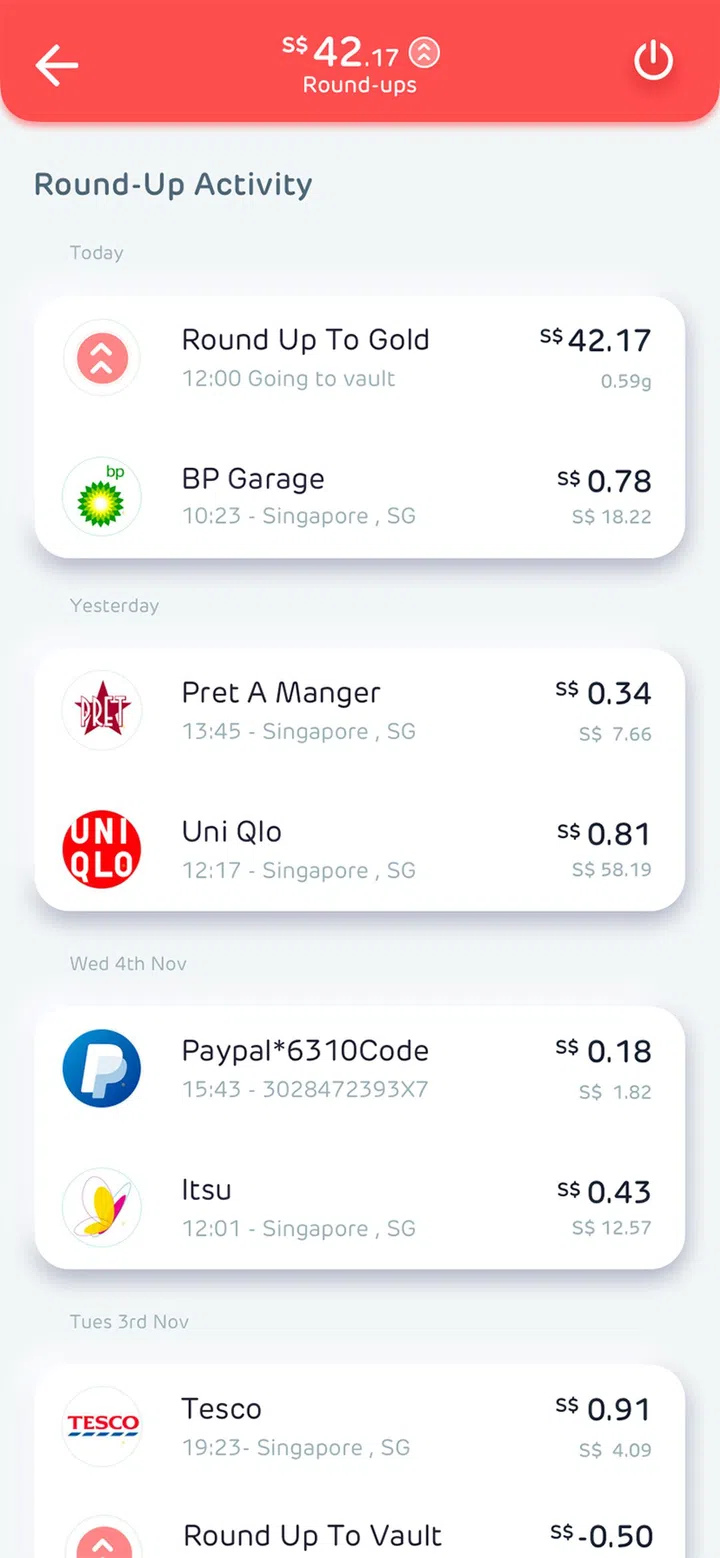Open the Pret A Manger transaction
This screenshot has height=1558, width=720.
pos(359,711)
